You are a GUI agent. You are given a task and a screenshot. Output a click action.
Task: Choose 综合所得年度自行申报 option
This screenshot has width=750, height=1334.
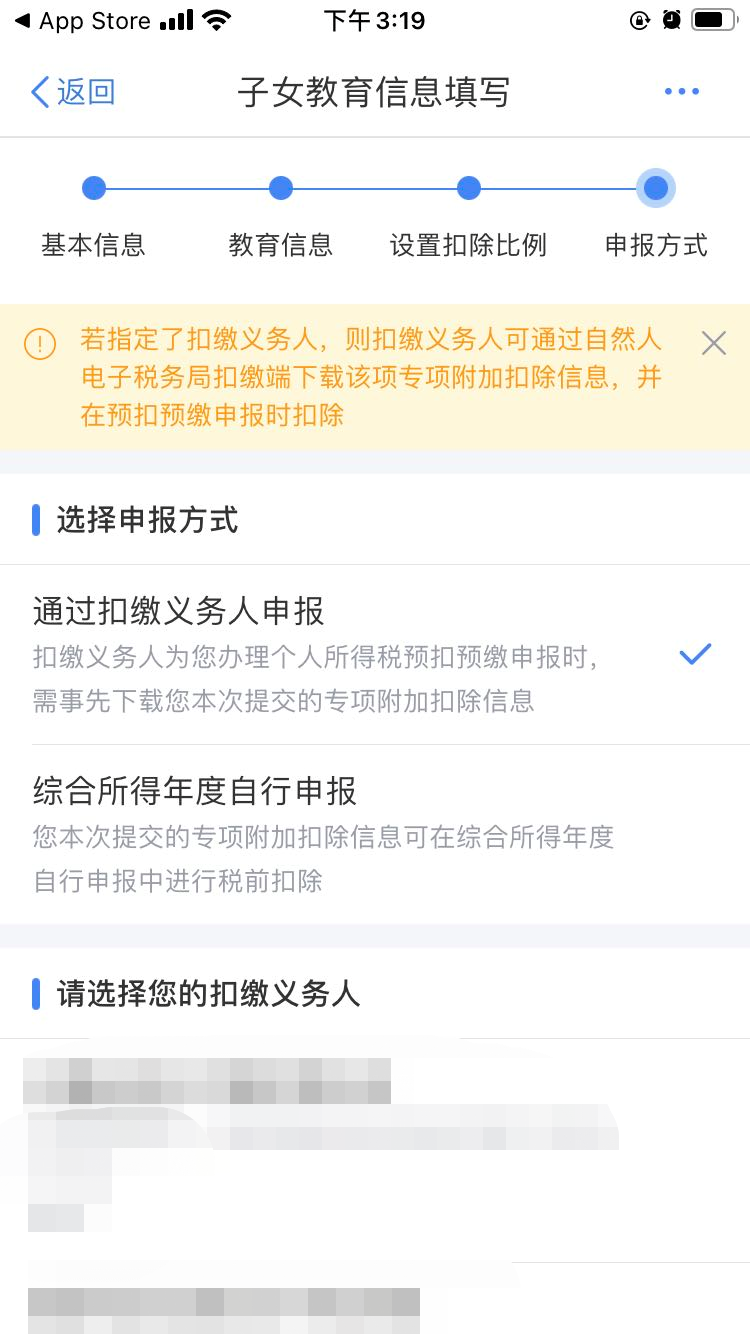[375, 835]
